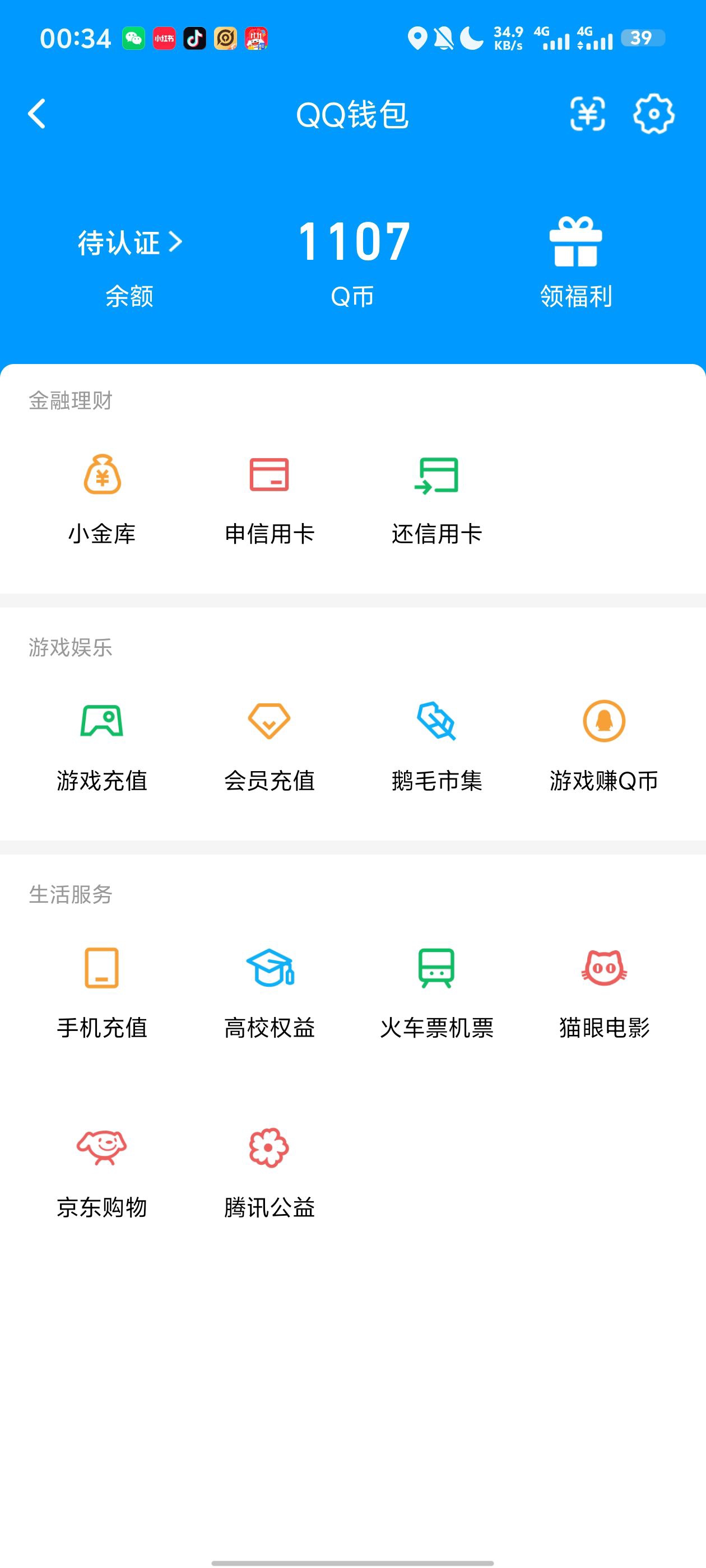706x1568 pixels.
Task: Open 领福利 gift rewards
Action: click(575, 262)
